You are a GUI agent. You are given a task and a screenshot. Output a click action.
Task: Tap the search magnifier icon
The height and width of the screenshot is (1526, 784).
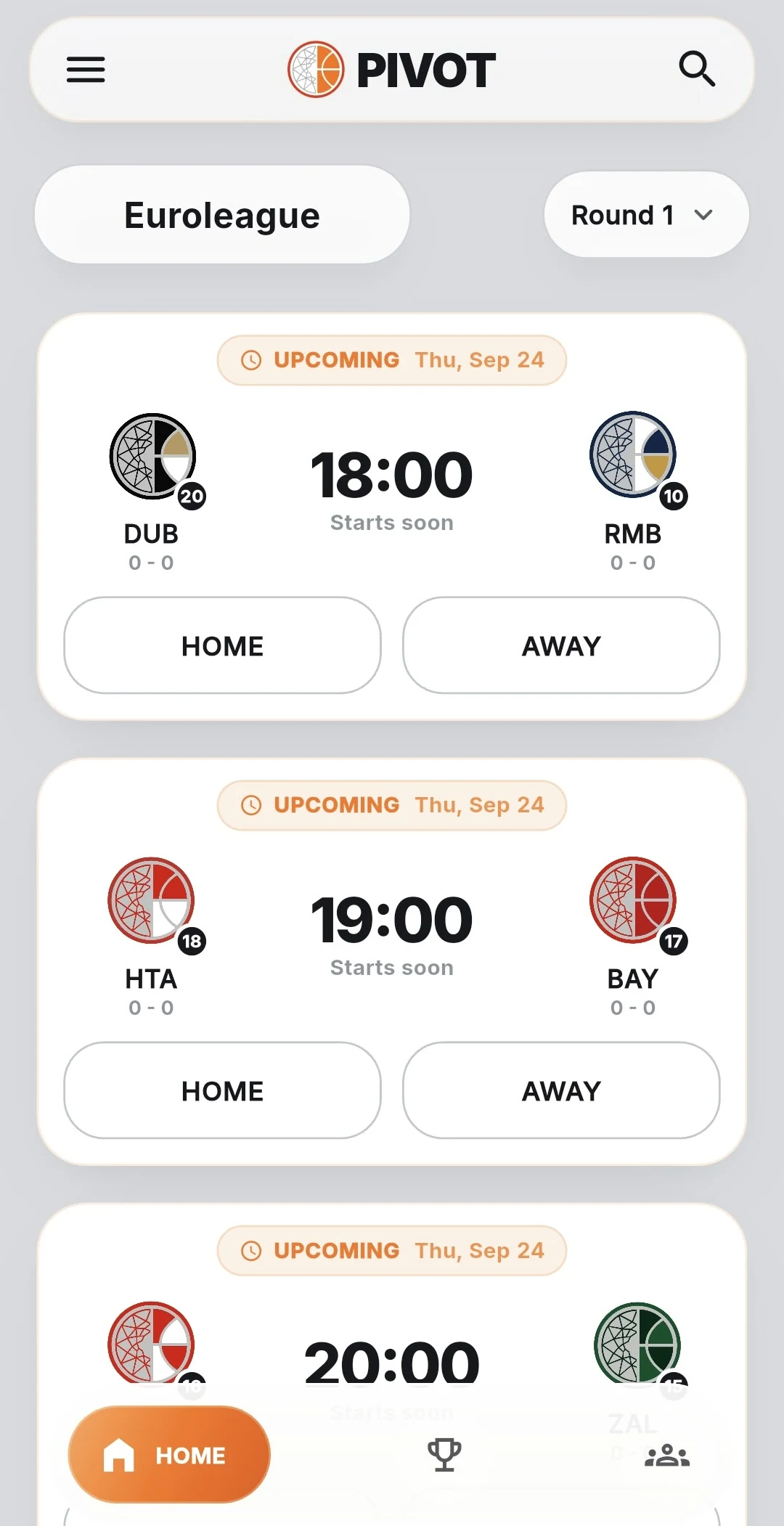click(697, 70)
